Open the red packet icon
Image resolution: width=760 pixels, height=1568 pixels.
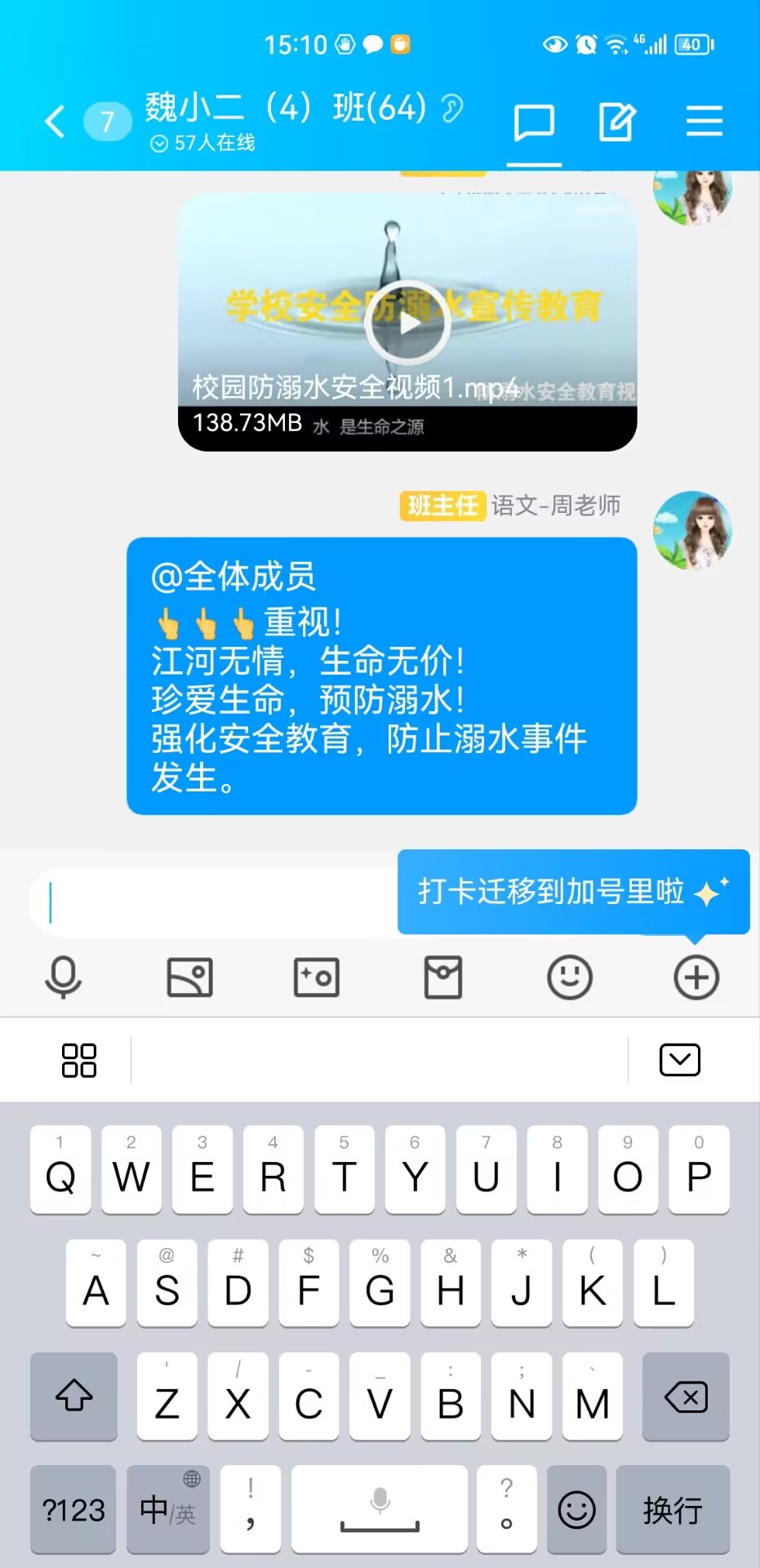(443, 977)
